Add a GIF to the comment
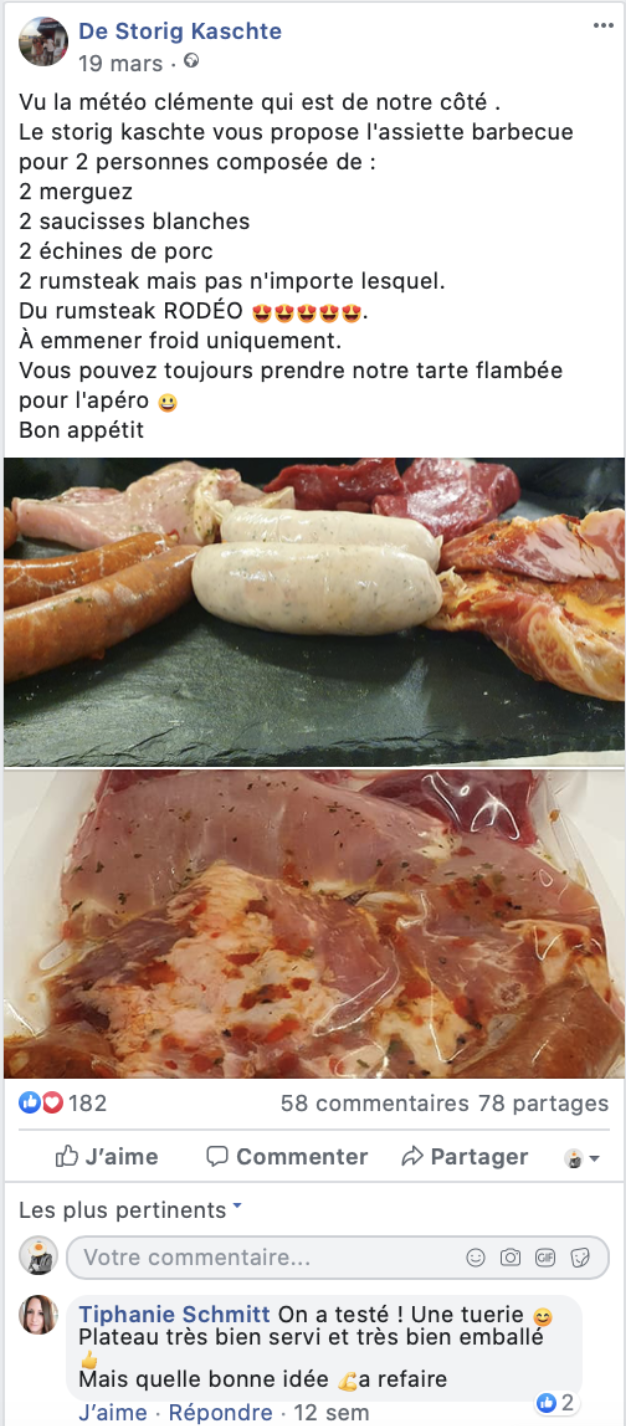This screenshot has height=1426, width=626. [x=545, y=1257]
